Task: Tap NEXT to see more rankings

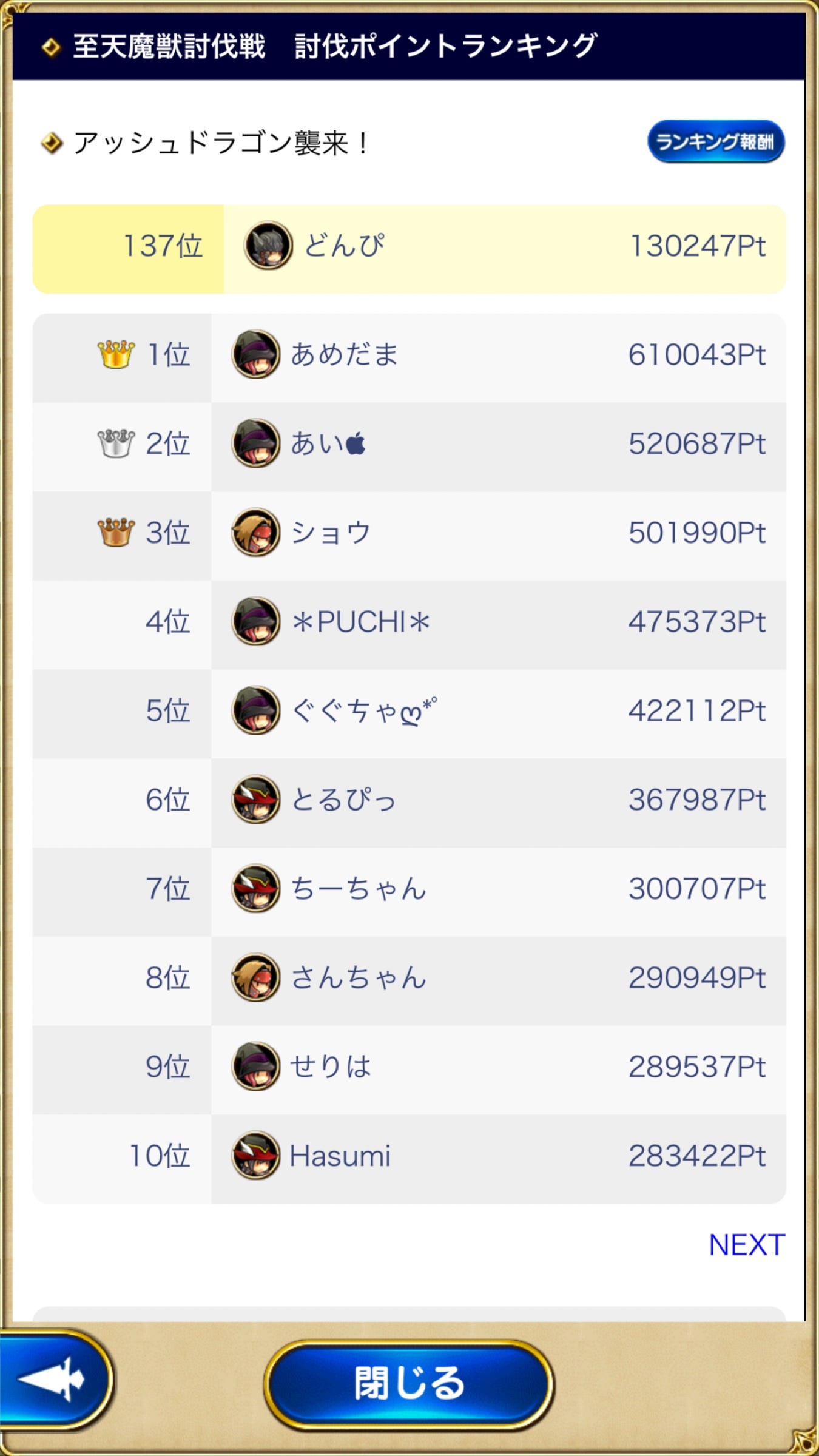Action: click(x=747, y=1245)
